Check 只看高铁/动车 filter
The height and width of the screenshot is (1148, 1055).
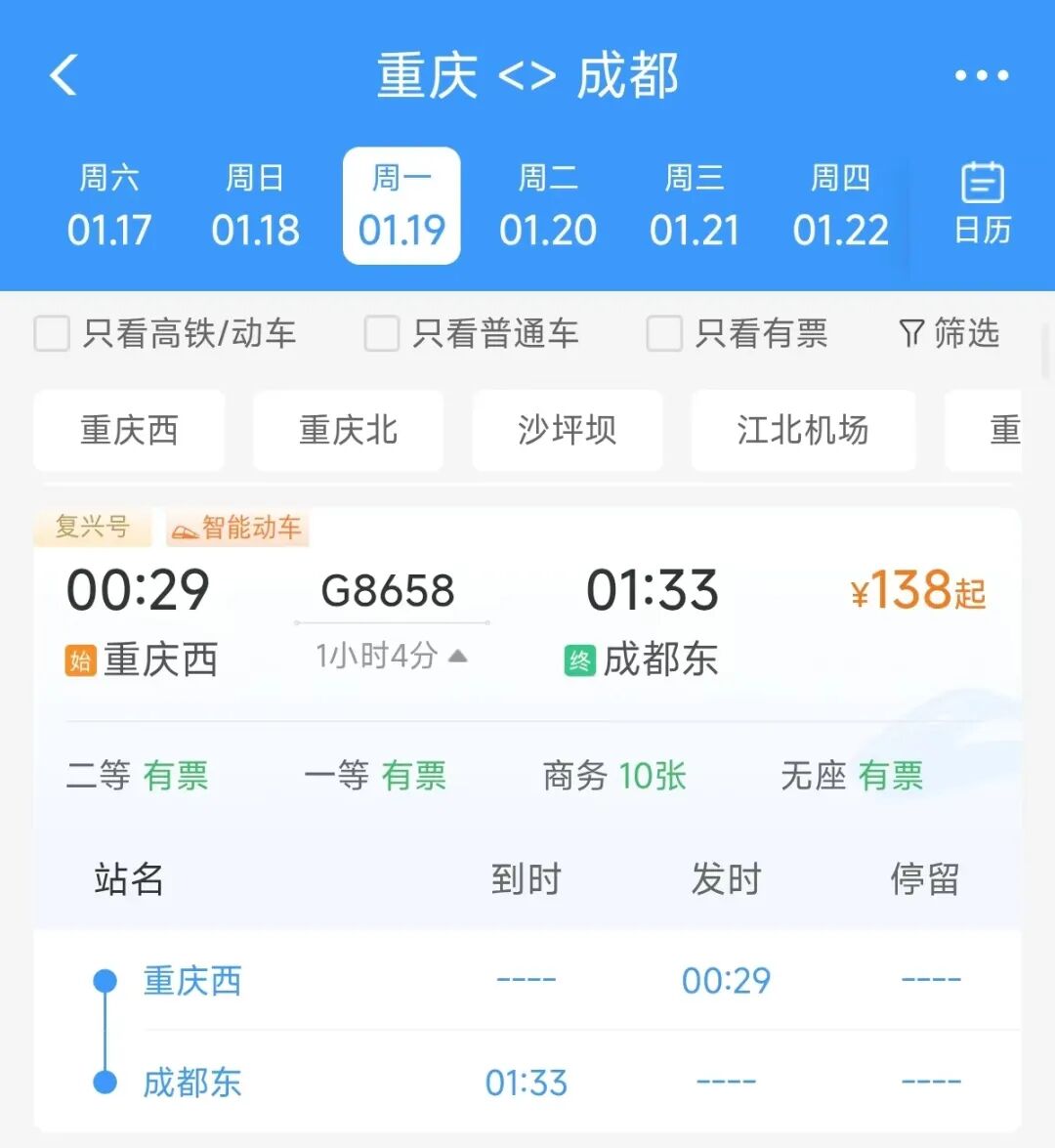point(52,334)
